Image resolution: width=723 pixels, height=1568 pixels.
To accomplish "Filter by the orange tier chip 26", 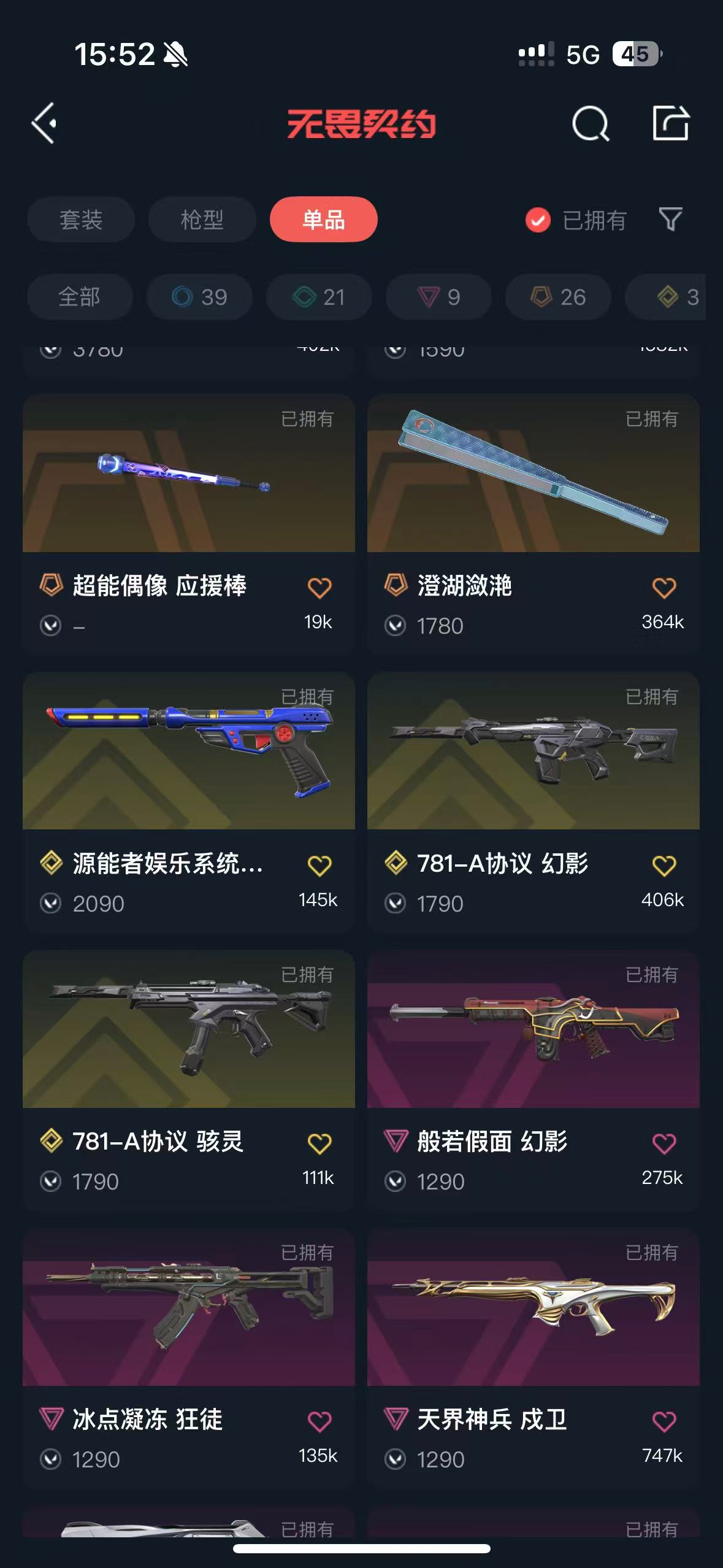I will click(558, 298).
